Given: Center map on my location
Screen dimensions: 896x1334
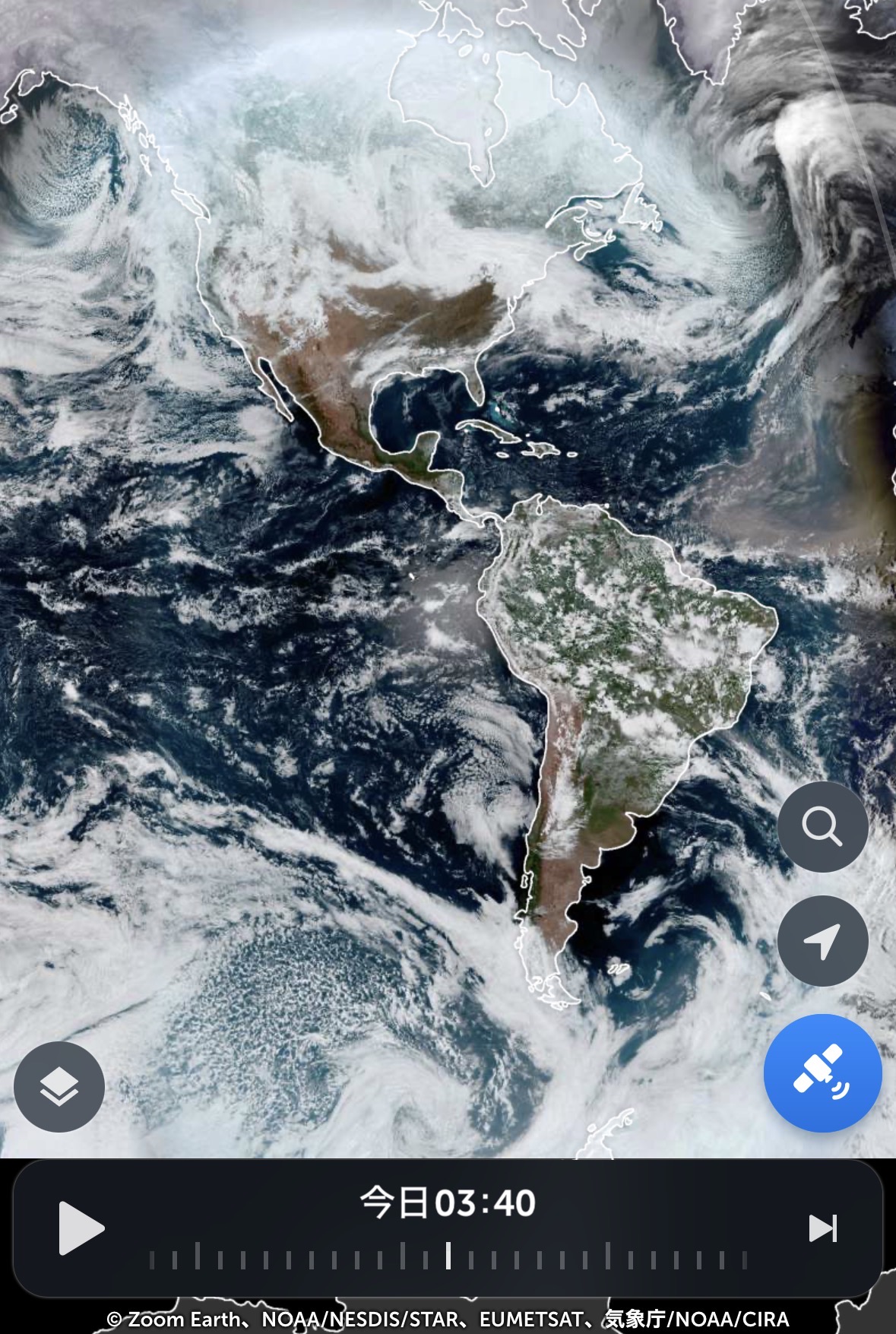Looking at the screenshot, I should (822, 940).
